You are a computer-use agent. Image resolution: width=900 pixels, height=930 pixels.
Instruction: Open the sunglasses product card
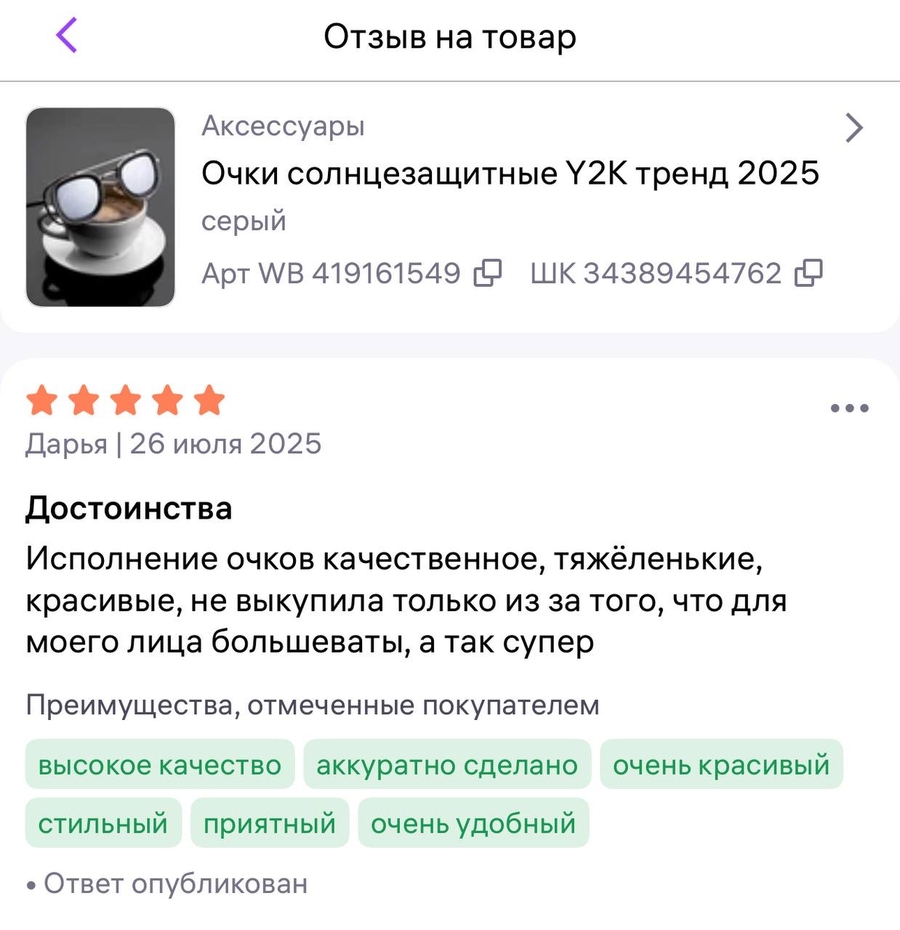[510, 175]
